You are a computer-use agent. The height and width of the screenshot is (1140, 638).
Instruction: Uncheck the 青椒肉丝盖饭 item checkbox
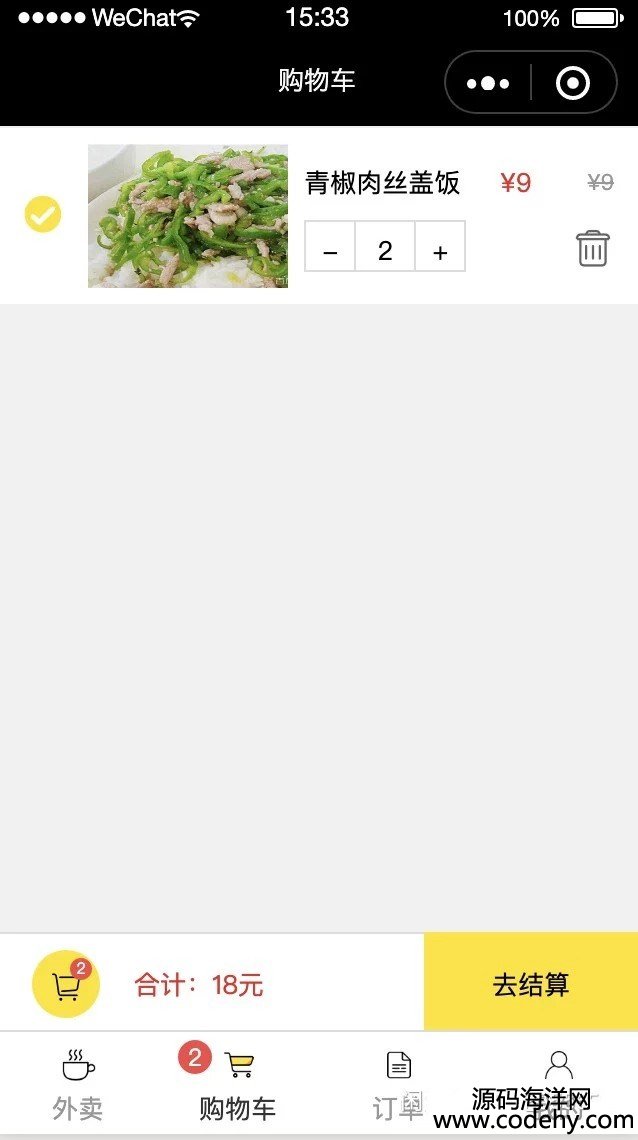(43, 214)
